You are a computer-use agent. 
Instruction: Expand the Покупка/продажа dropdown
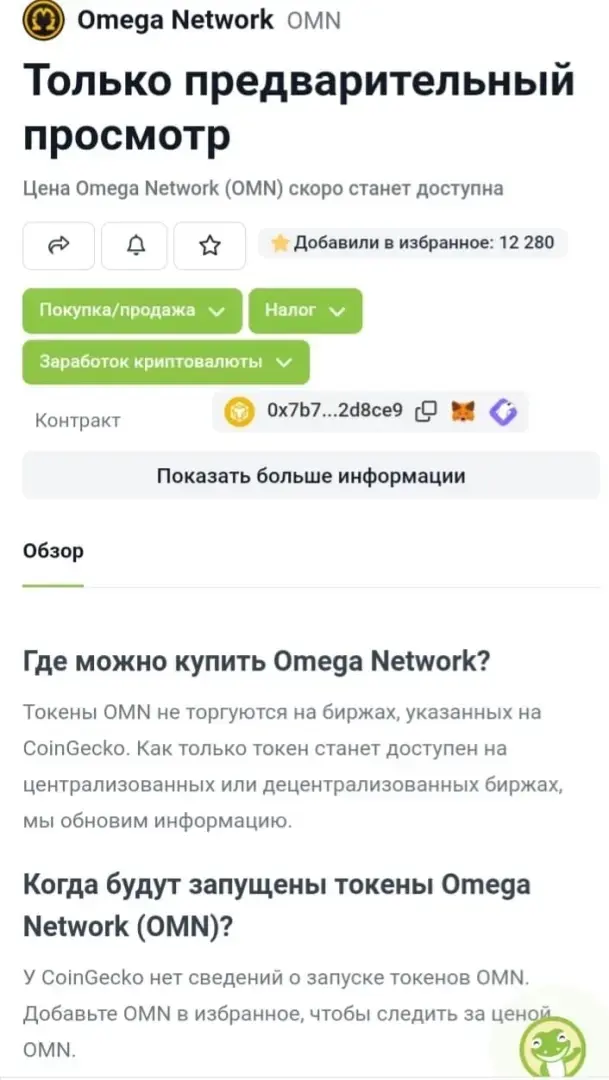coord(132,311)
